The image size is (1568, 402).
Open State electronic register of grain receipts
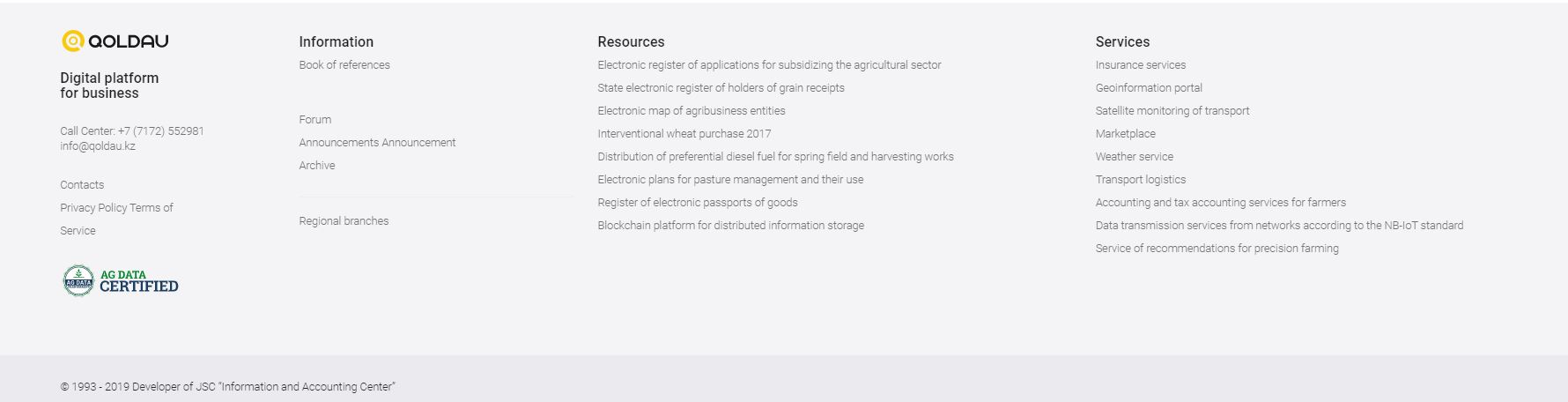coord(720,88)
